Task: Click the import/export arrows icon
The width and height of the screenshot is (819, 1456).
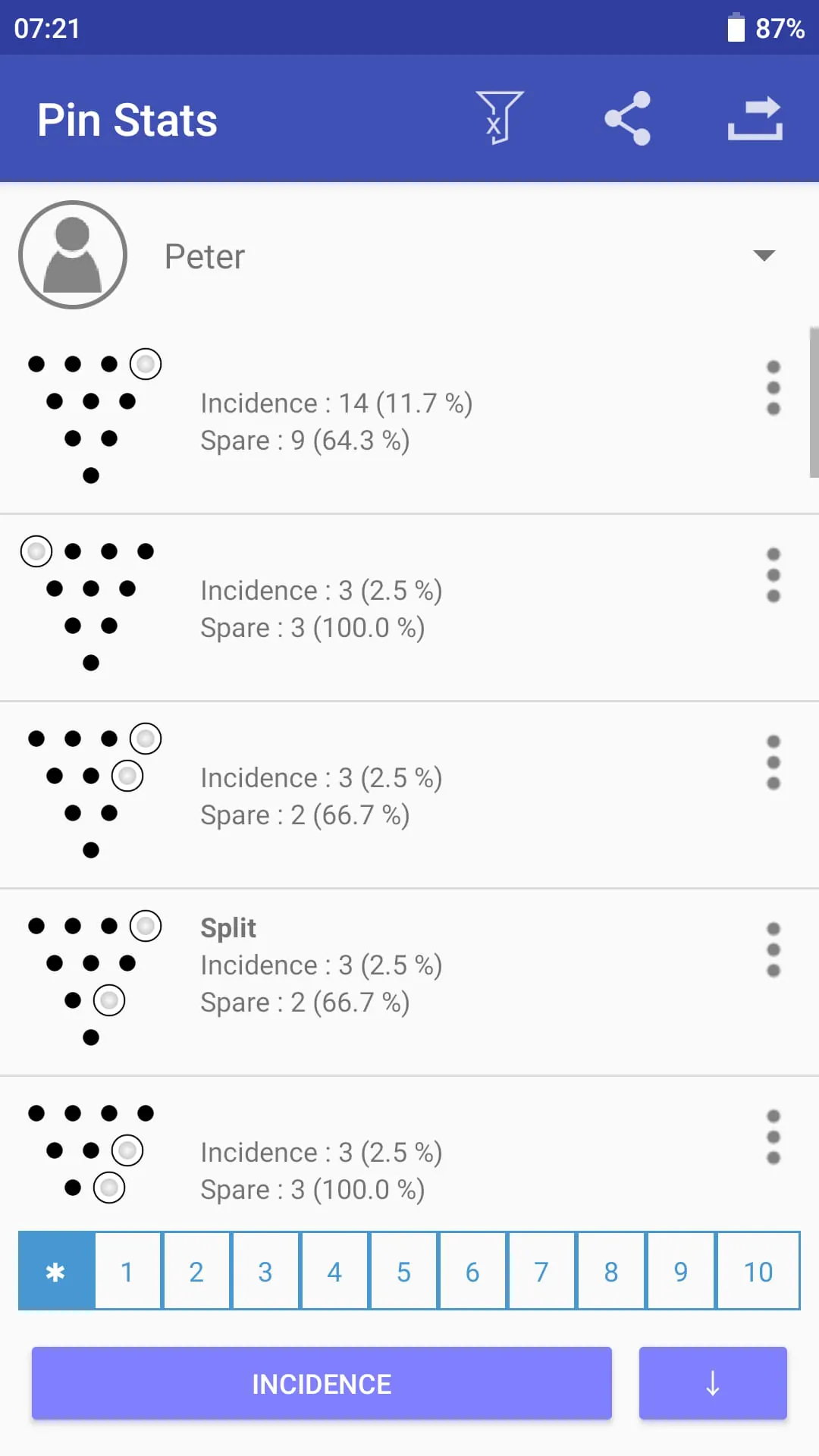Action: click(755, 118)
